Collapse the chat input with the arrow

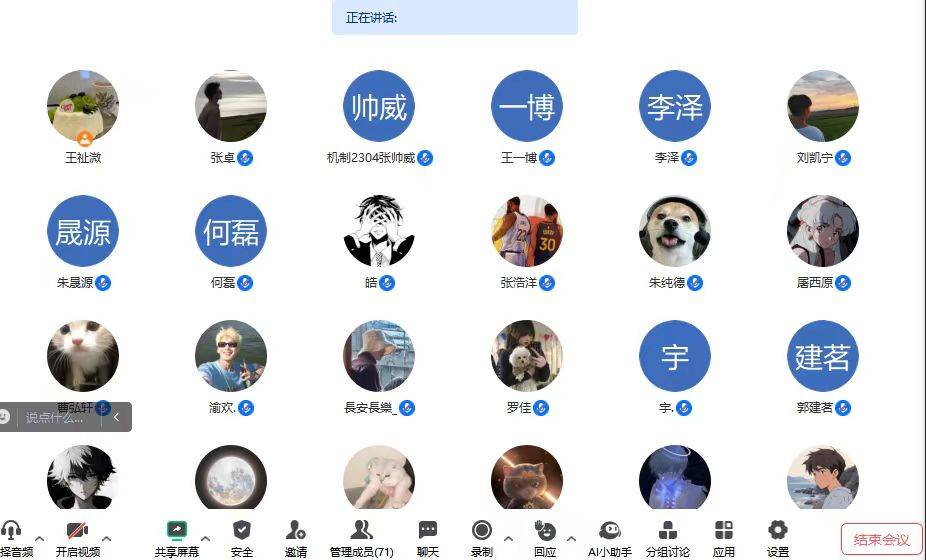tap(116, 417)
